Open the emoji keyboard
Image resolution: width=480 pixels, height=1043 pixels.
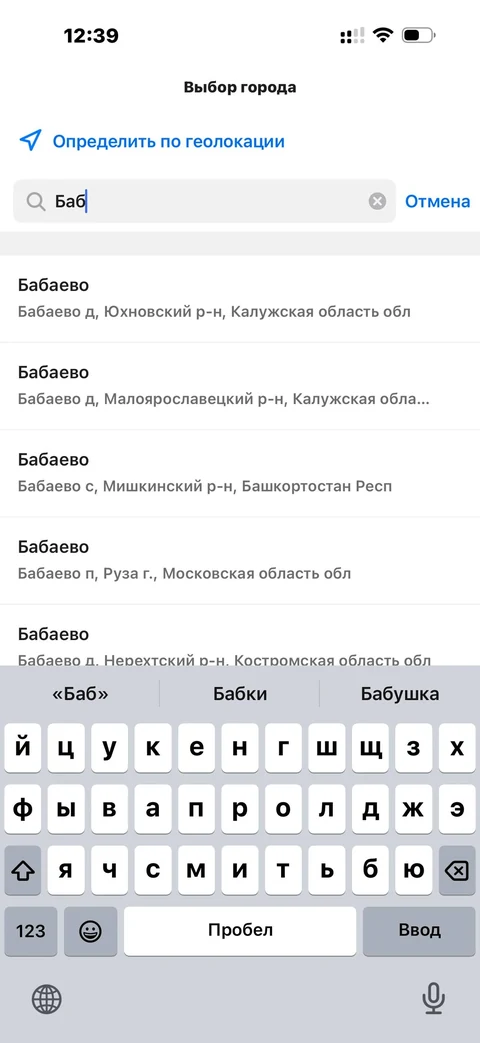point(90,931)
